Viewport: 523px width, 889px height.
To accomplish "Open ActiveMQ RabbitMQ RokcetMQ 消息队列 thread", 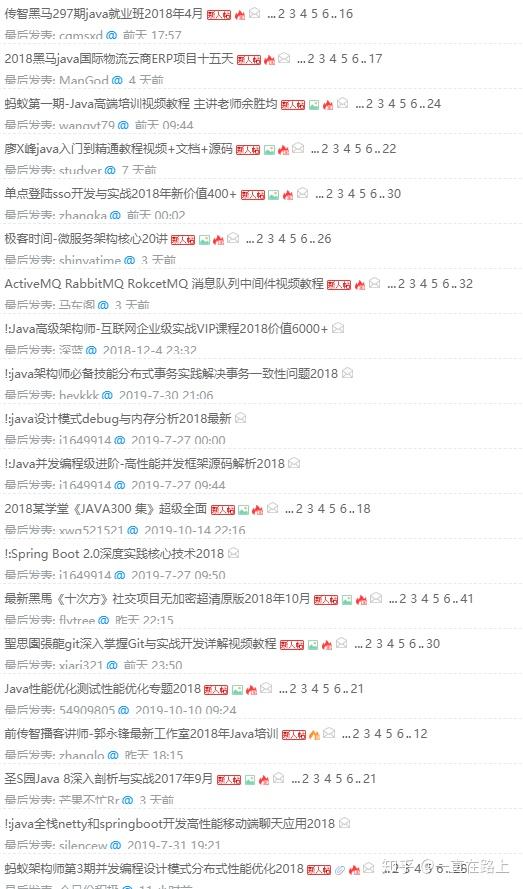I will point(164,283).
